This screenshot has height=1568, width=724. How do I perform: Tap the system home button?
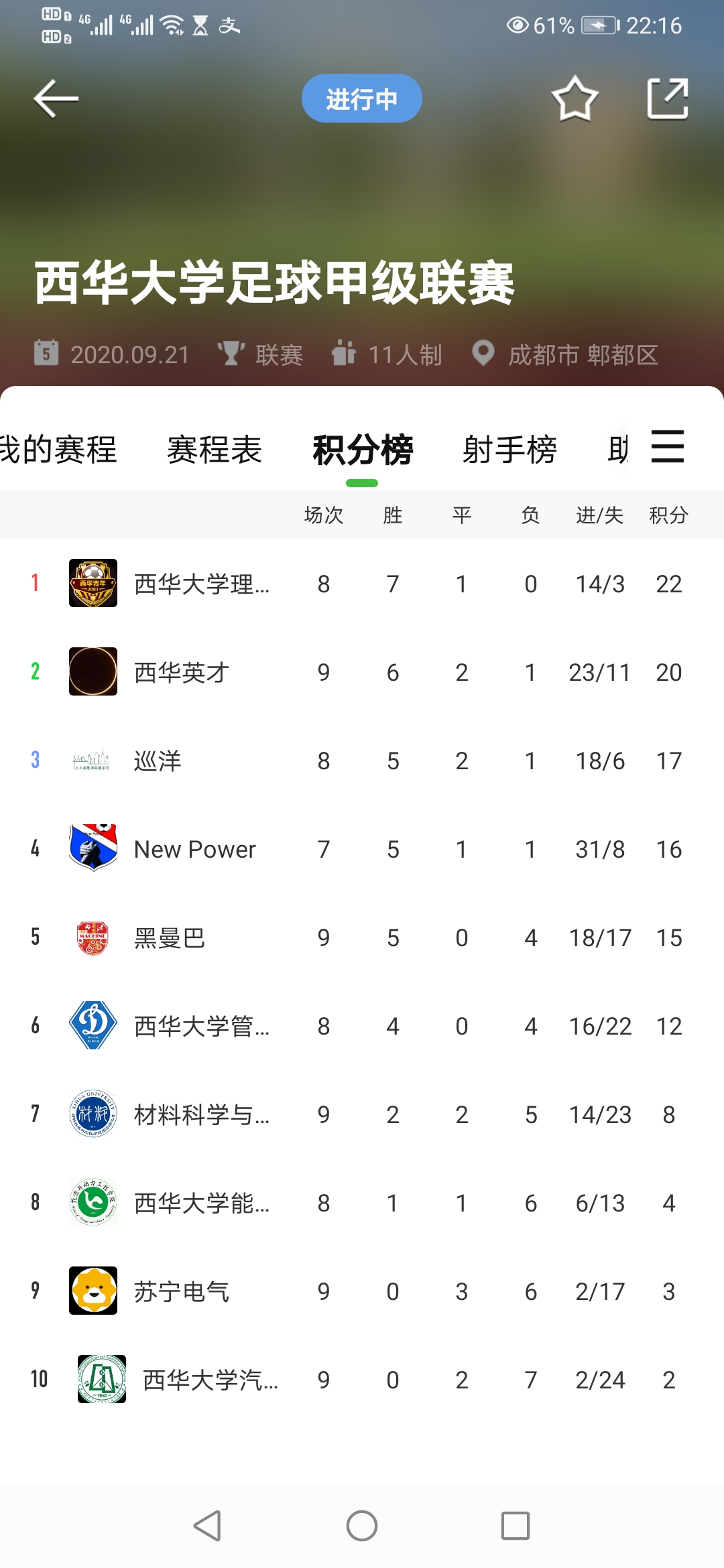[x=362, y=1526]
